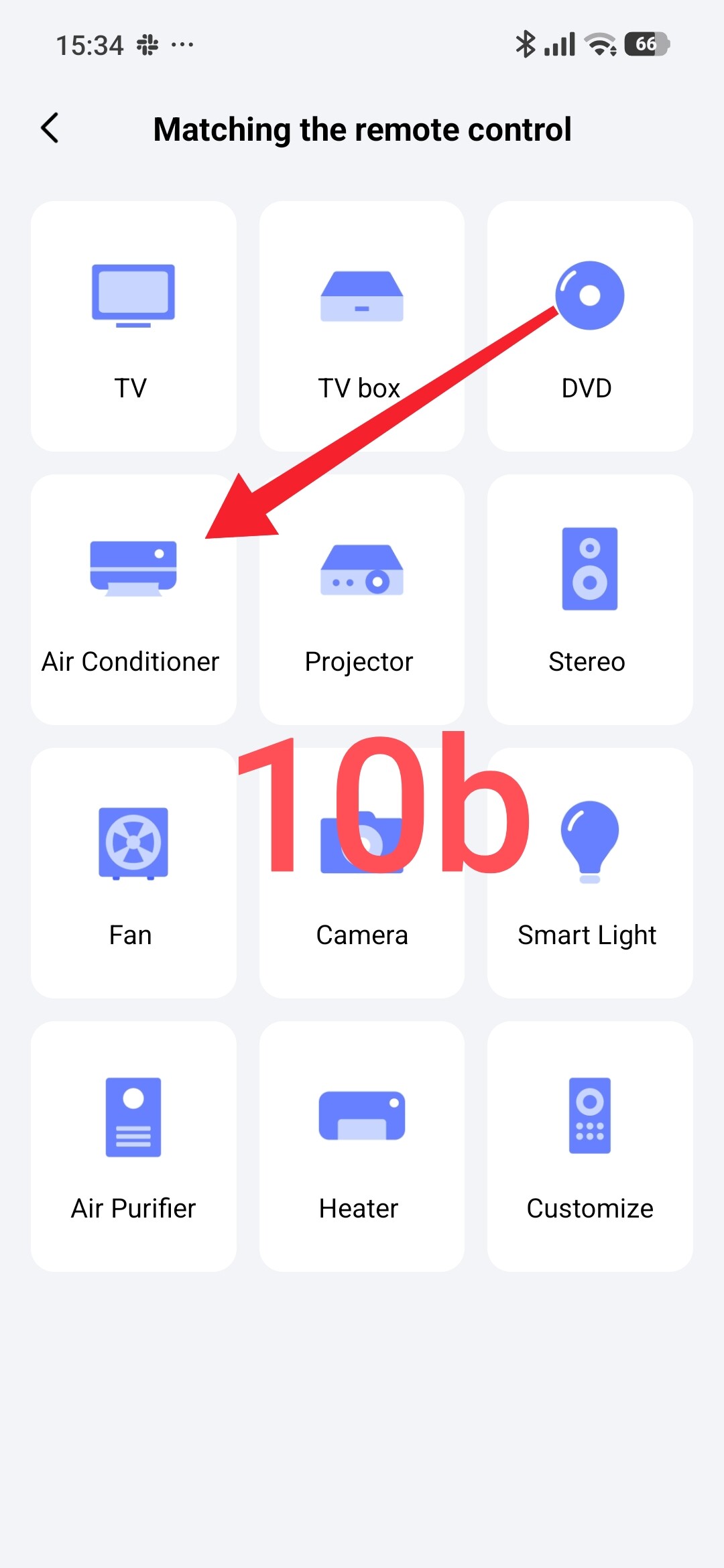
Task: Pick DVD remote control
Action: [x=589, y=326]
